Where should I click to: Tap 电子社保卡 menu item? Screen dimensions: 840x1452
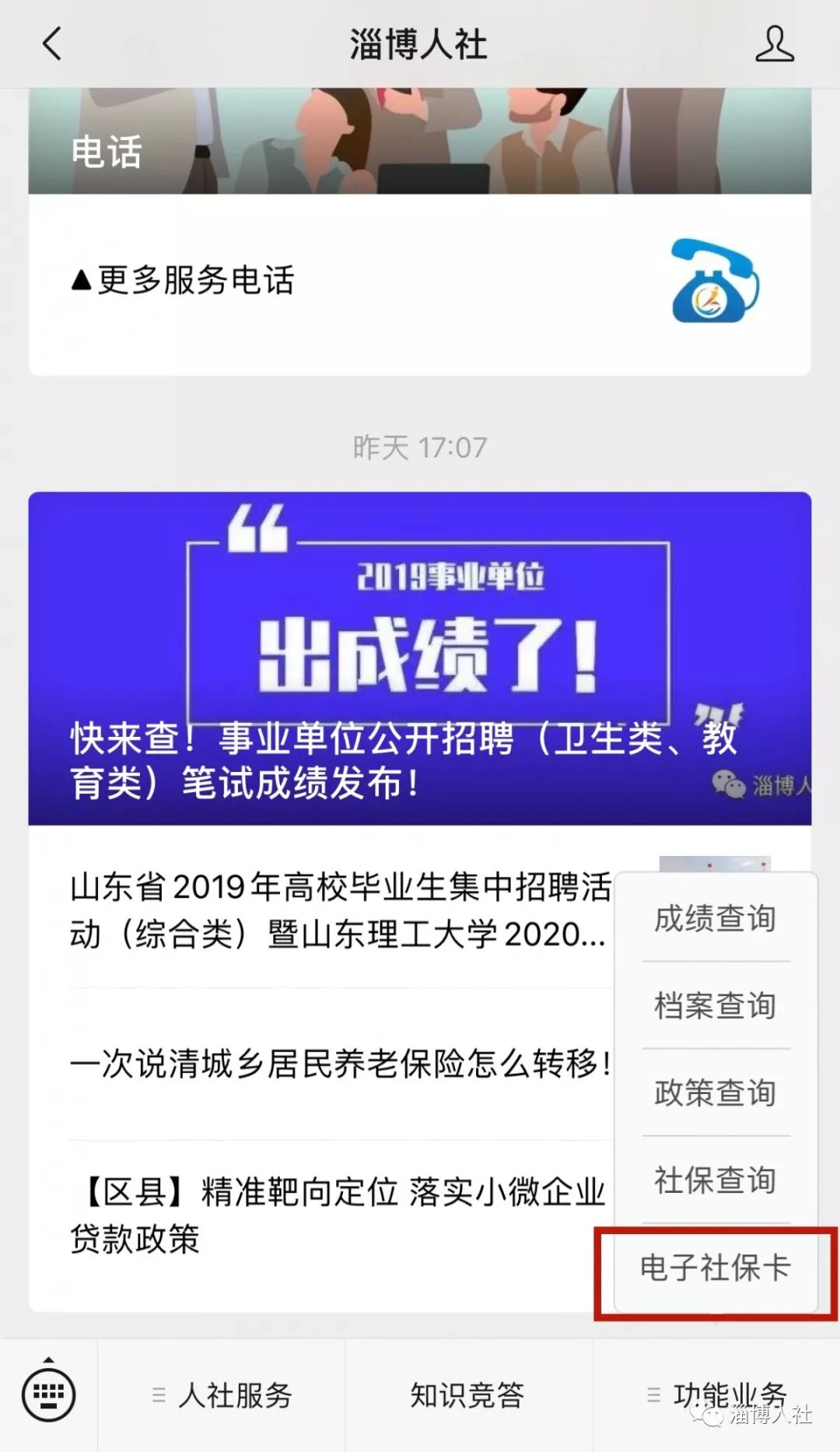[716, 1268]
